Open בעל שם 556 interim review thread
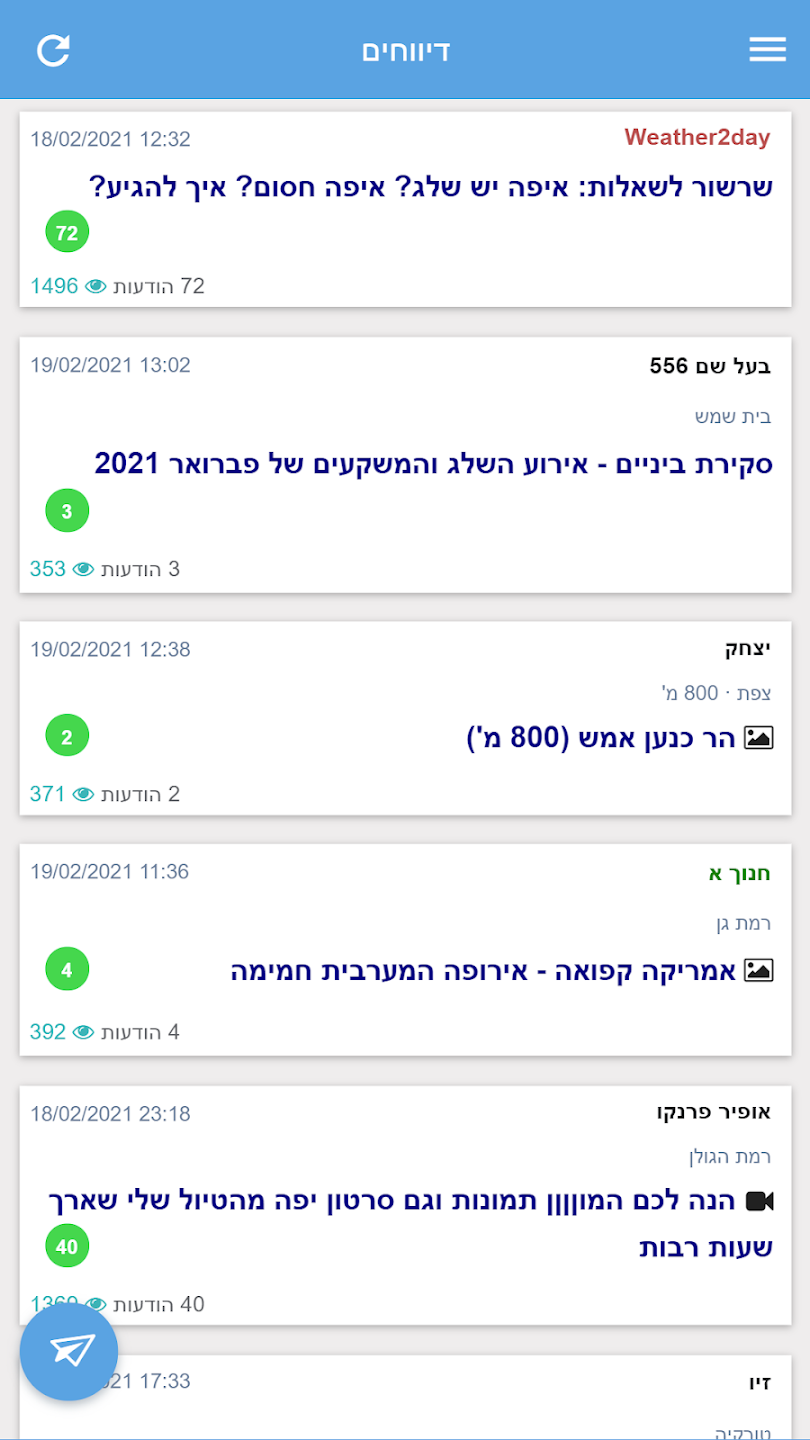 [x=433, y=463]
